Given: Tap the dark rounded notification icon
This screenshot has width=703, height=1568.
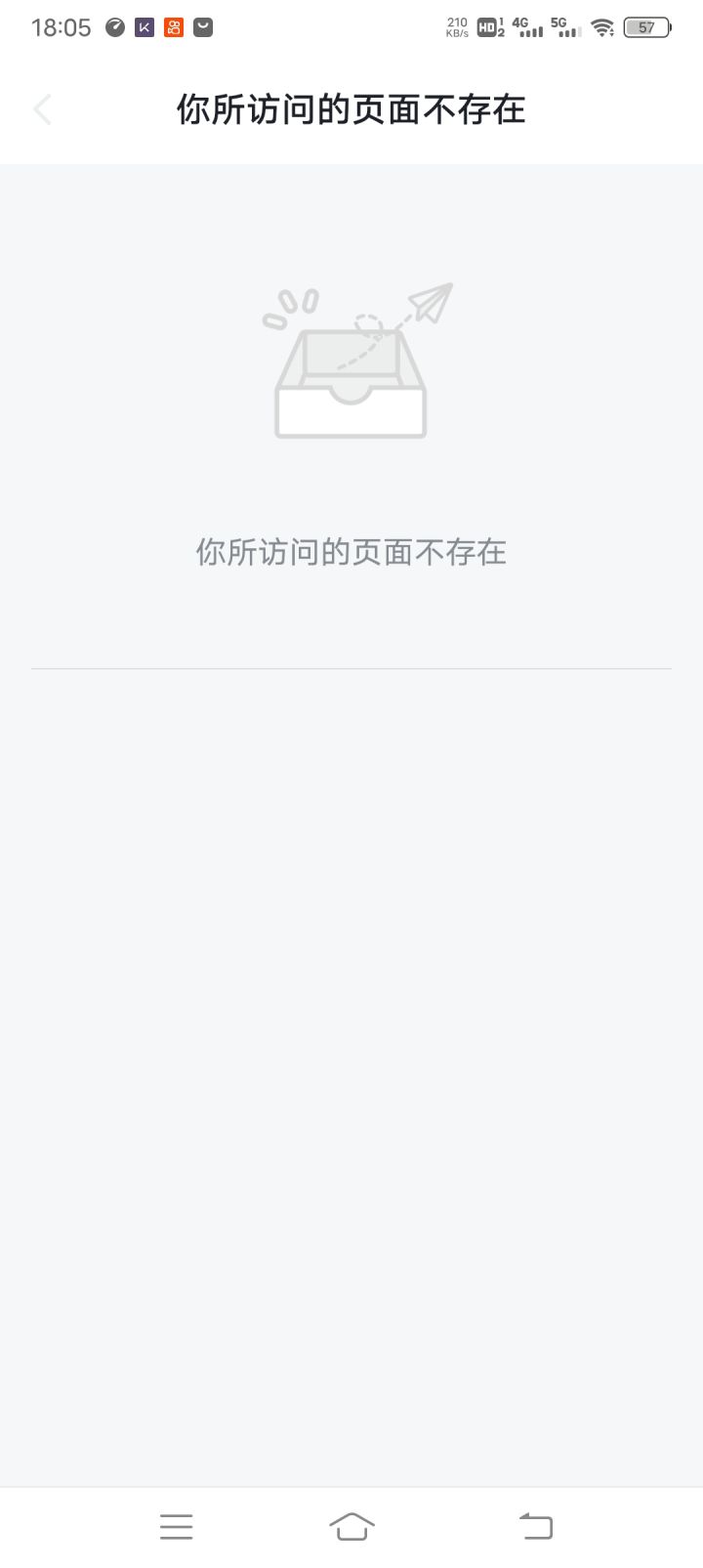Looking at the screenshot, I should coord(201,27).
